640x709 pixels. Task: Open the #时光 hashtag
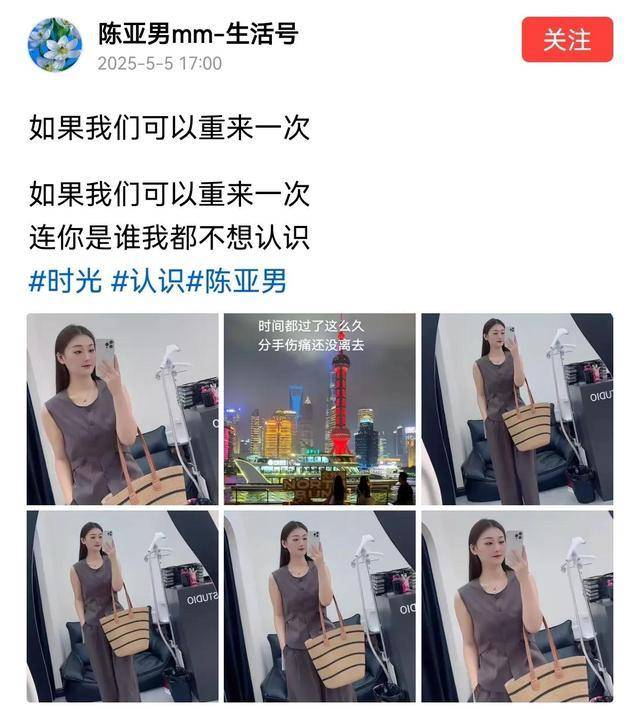[x=65, y=281]
